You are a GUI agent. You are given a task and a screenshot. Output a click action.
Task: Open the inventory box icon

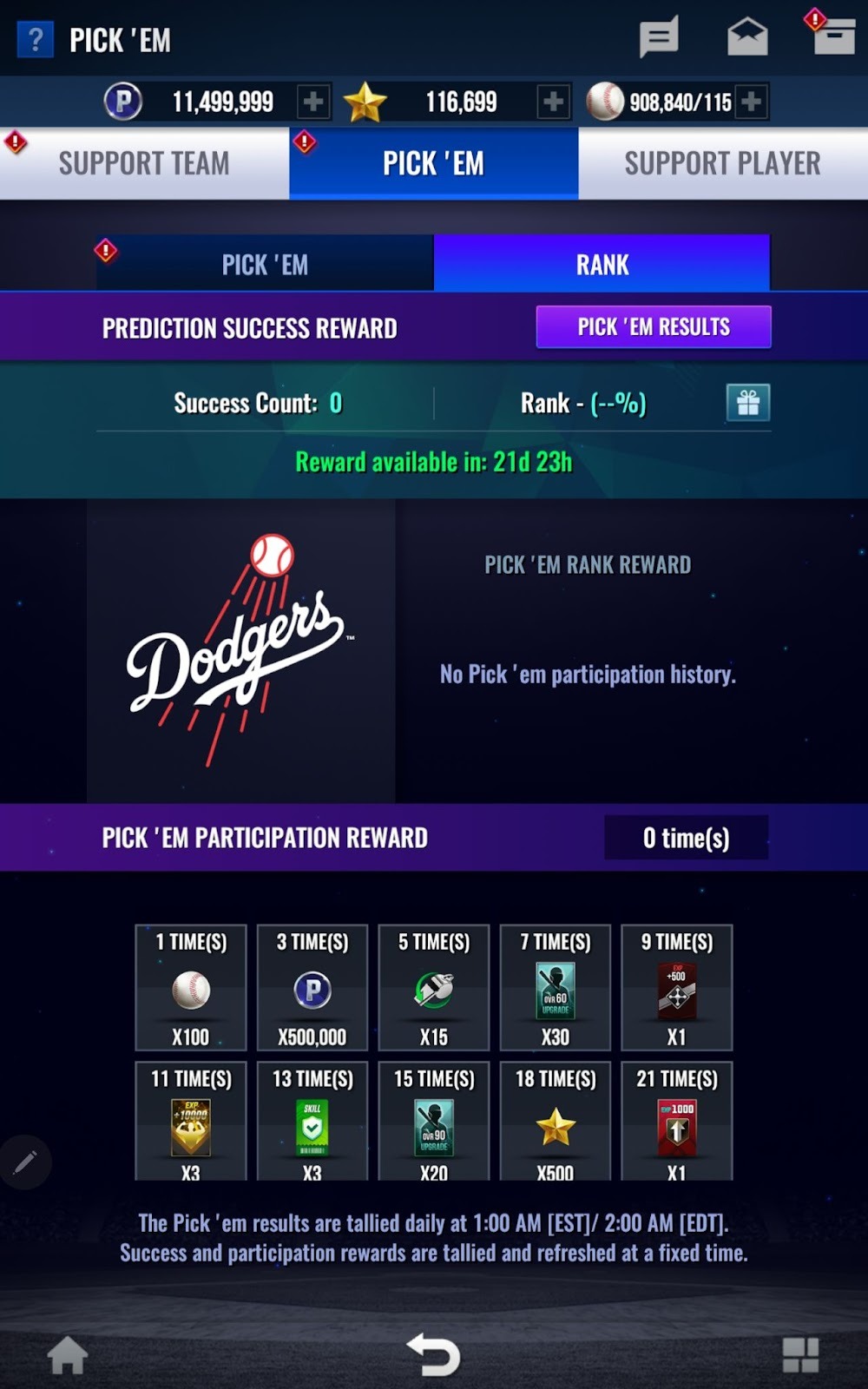point(833,36)
